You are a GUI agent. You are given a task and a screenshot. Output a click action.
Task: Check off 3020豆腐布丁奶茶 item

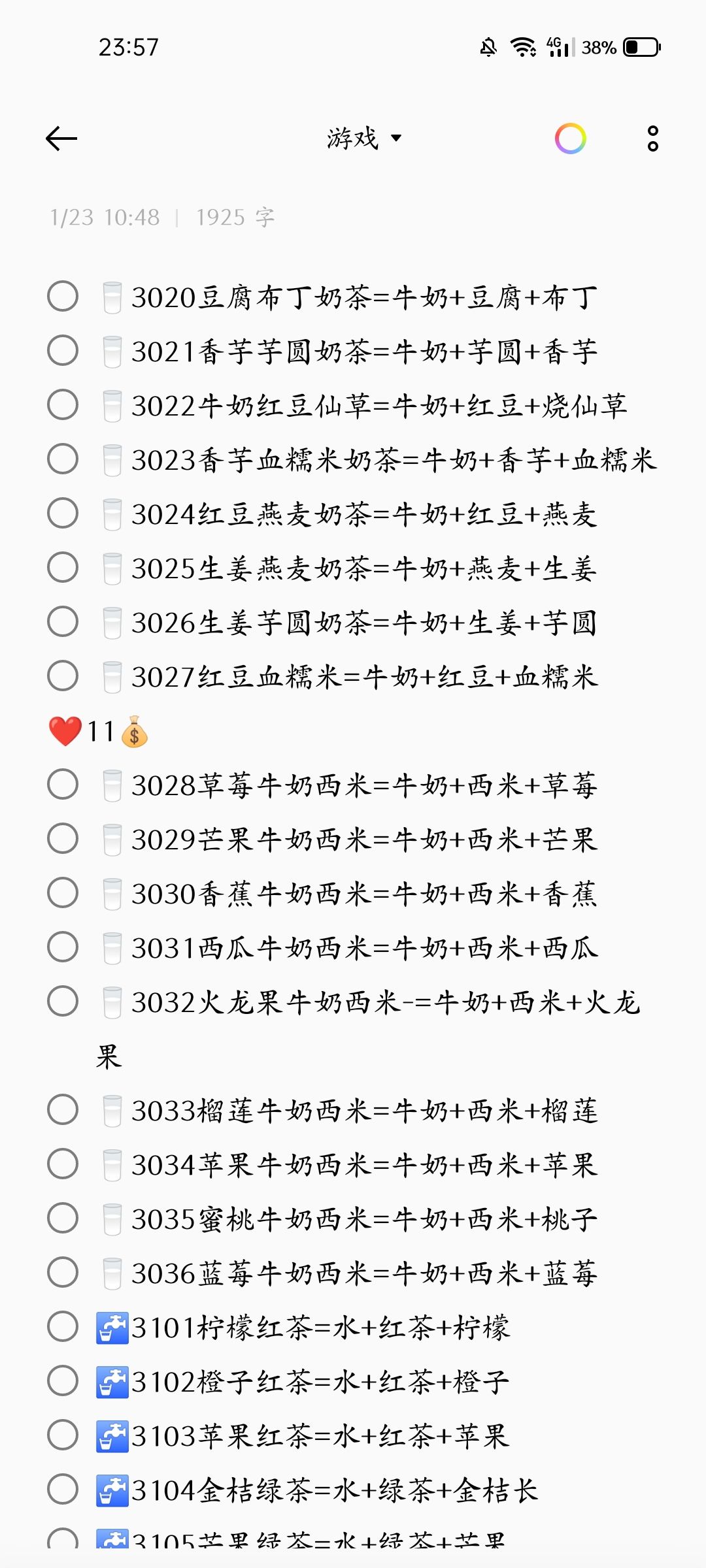click(63, 297)
